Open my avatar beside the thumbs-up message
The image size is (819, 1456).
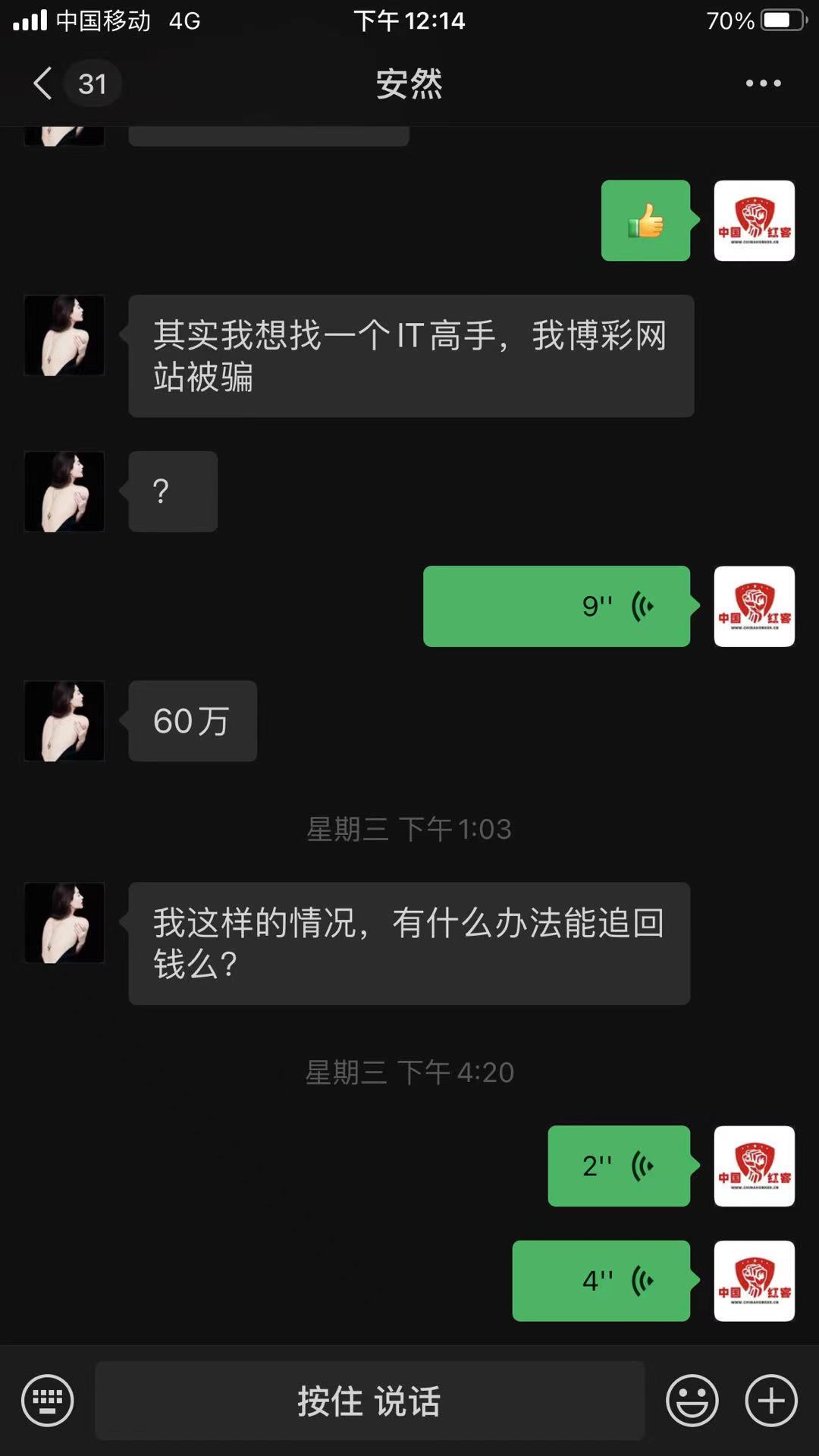click(754, 221)
